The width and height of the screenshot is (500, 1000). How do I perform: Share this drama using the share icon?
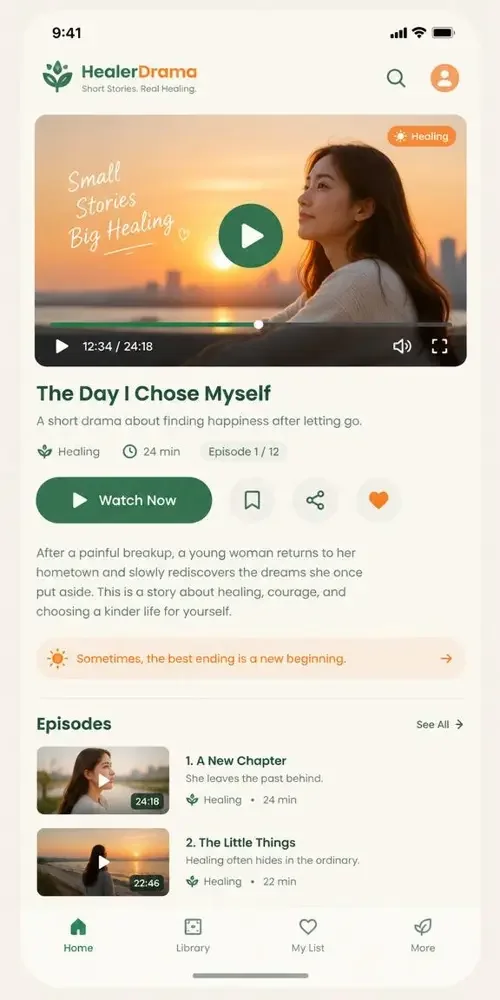pyautogui.click(x=315, y=500)
